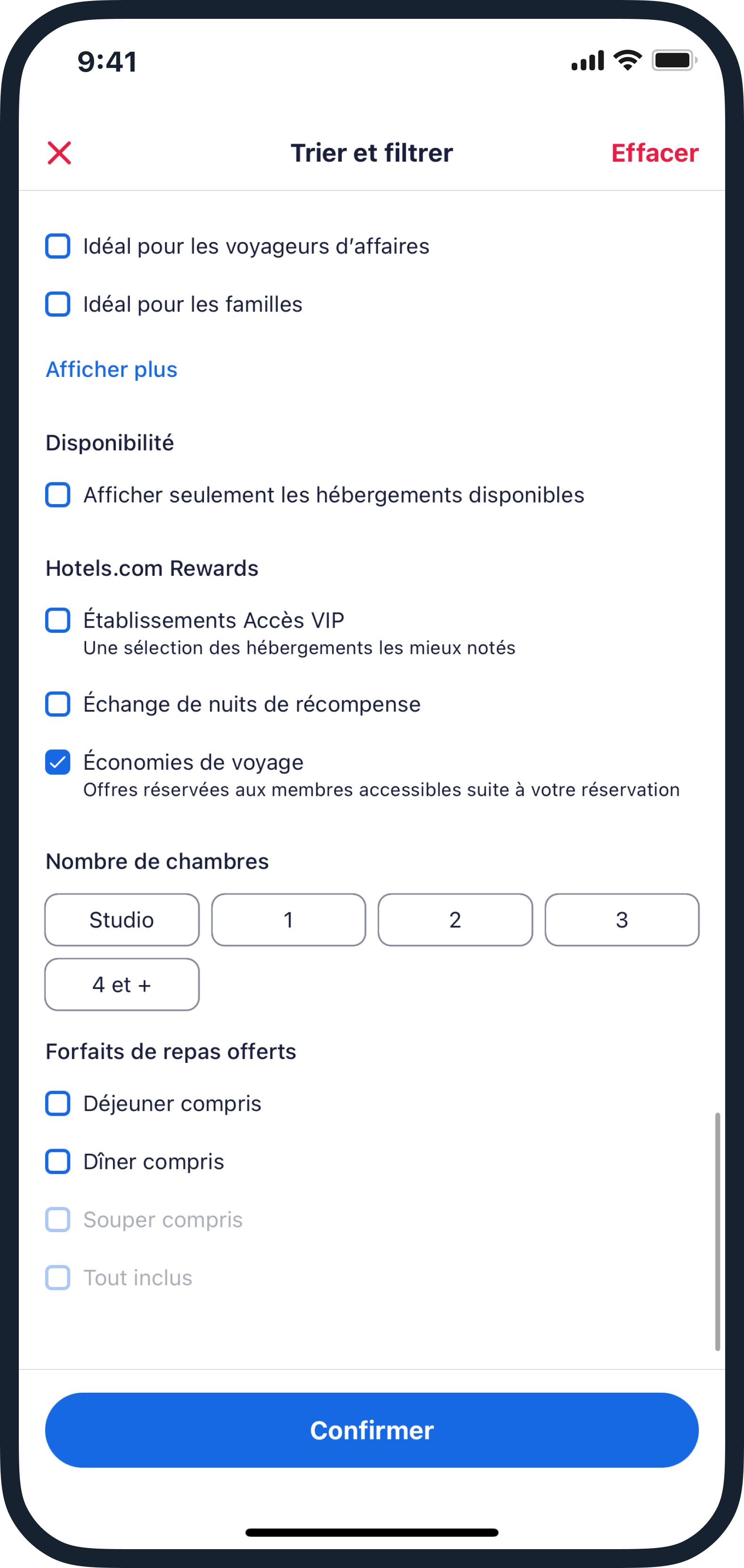Expand list with Afficher plus
The width and height of the screenshot is (744, 1568).
111,369
